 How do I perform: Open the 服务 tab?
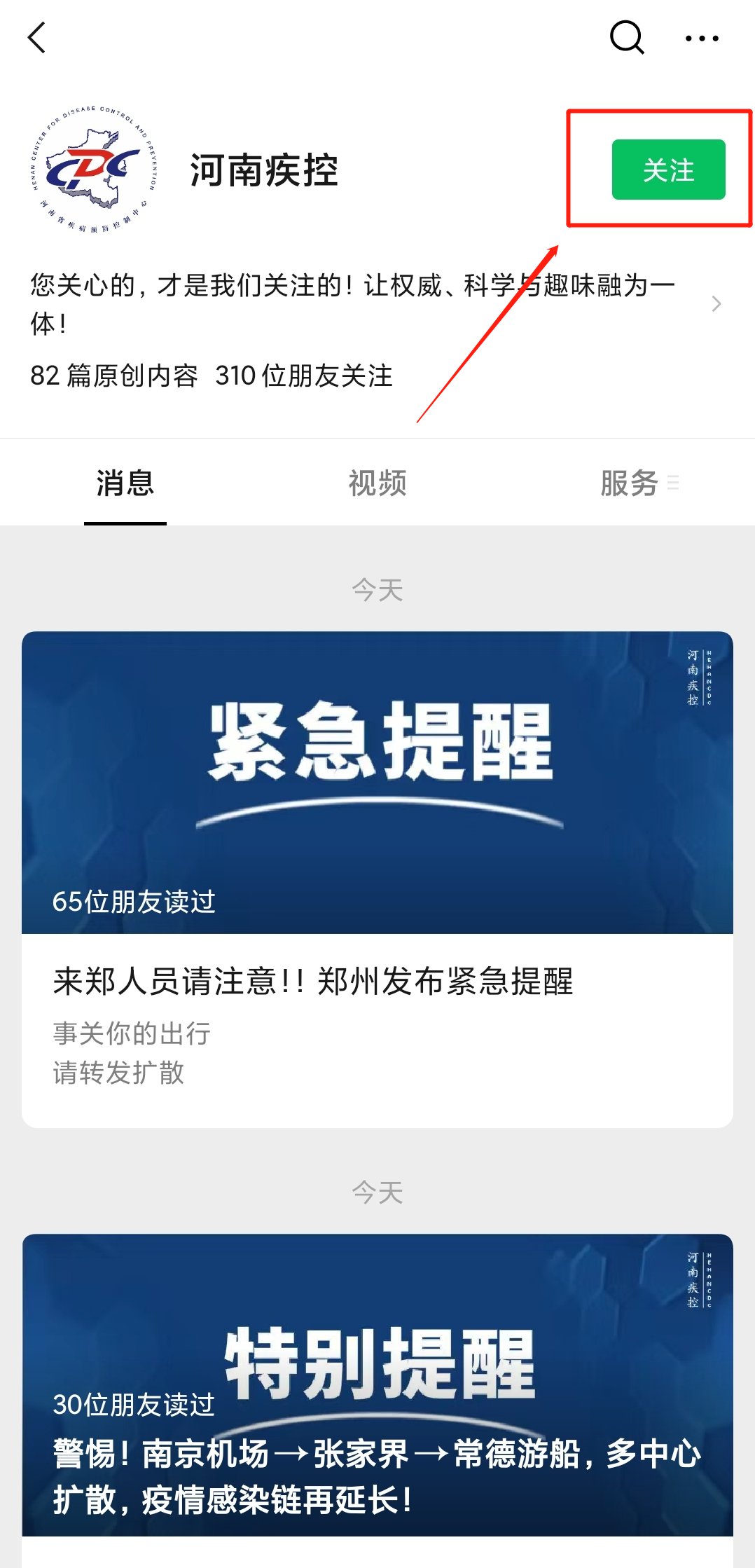630,483
